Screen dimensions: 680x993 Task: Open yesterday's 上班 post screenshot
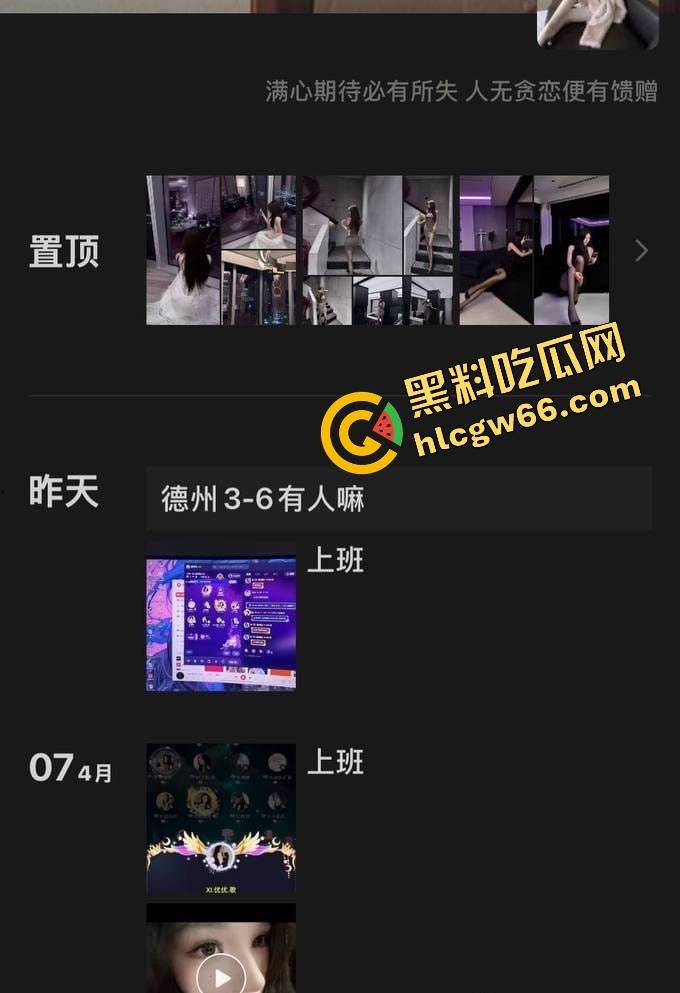(x=221, y=617)
